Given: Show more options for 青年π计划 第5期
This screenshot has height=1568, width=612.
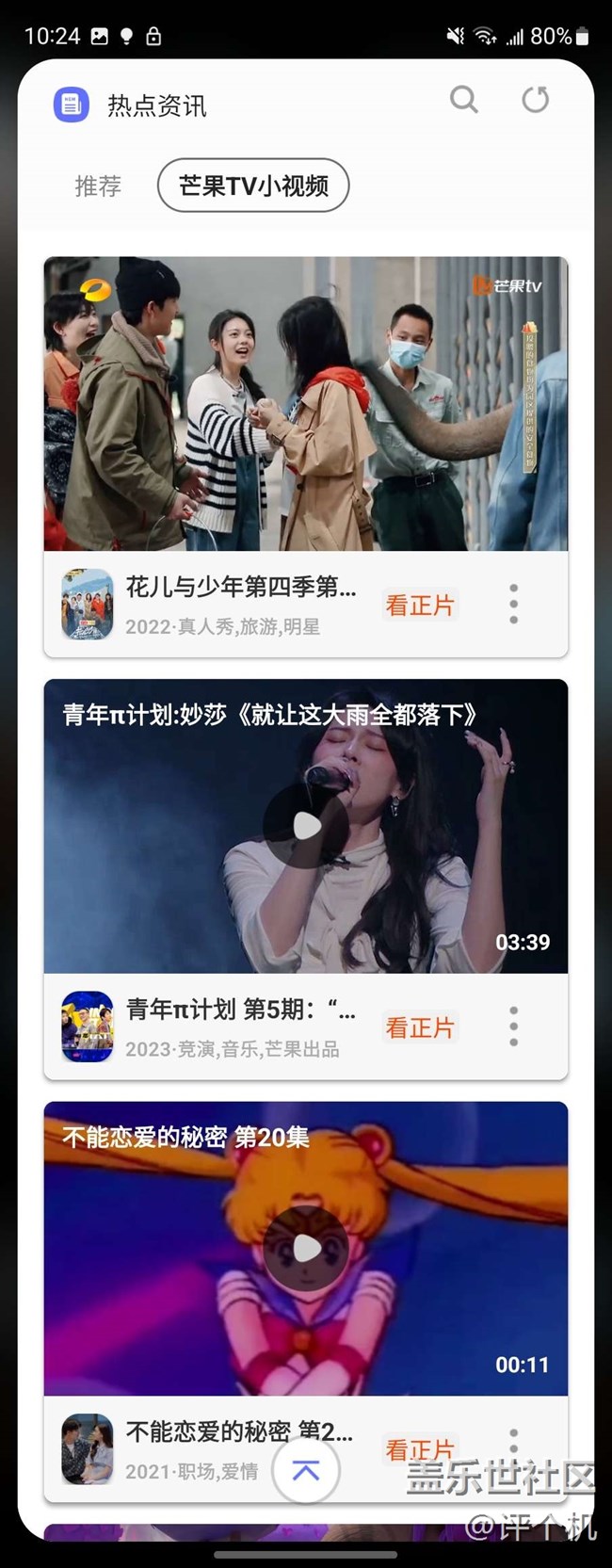Looking at the screenshot, I should coord(513,1026).
